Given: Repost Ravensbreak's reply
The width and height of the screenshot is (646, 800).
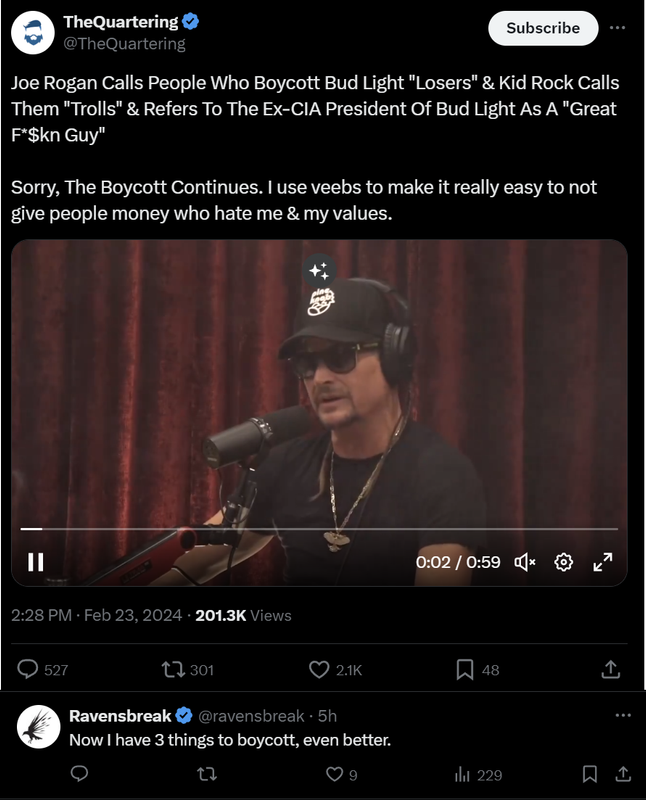Looking at the screenshot, I should point(207,774).
